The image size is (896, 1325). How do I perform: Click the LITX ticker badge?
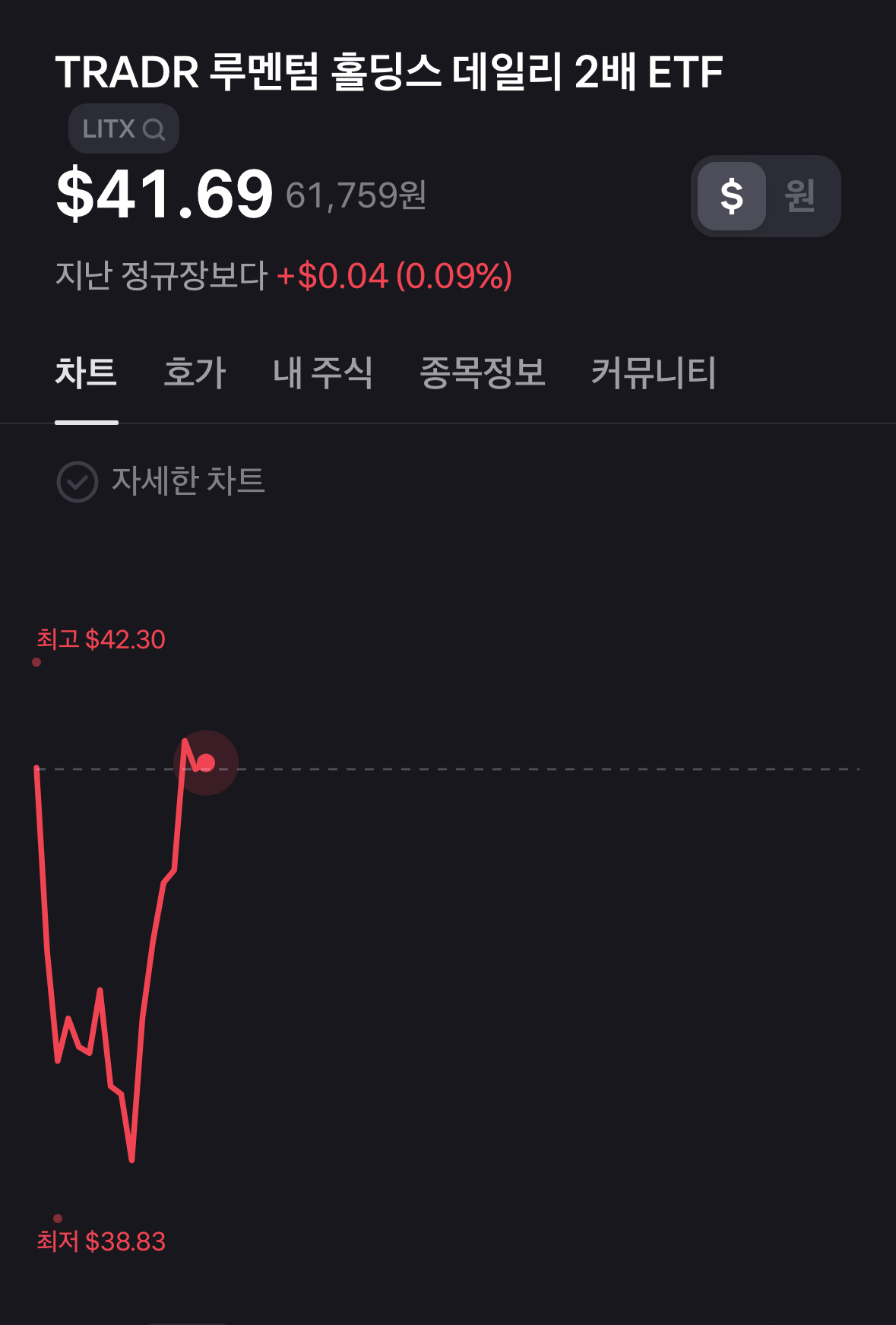pos(123,128)
